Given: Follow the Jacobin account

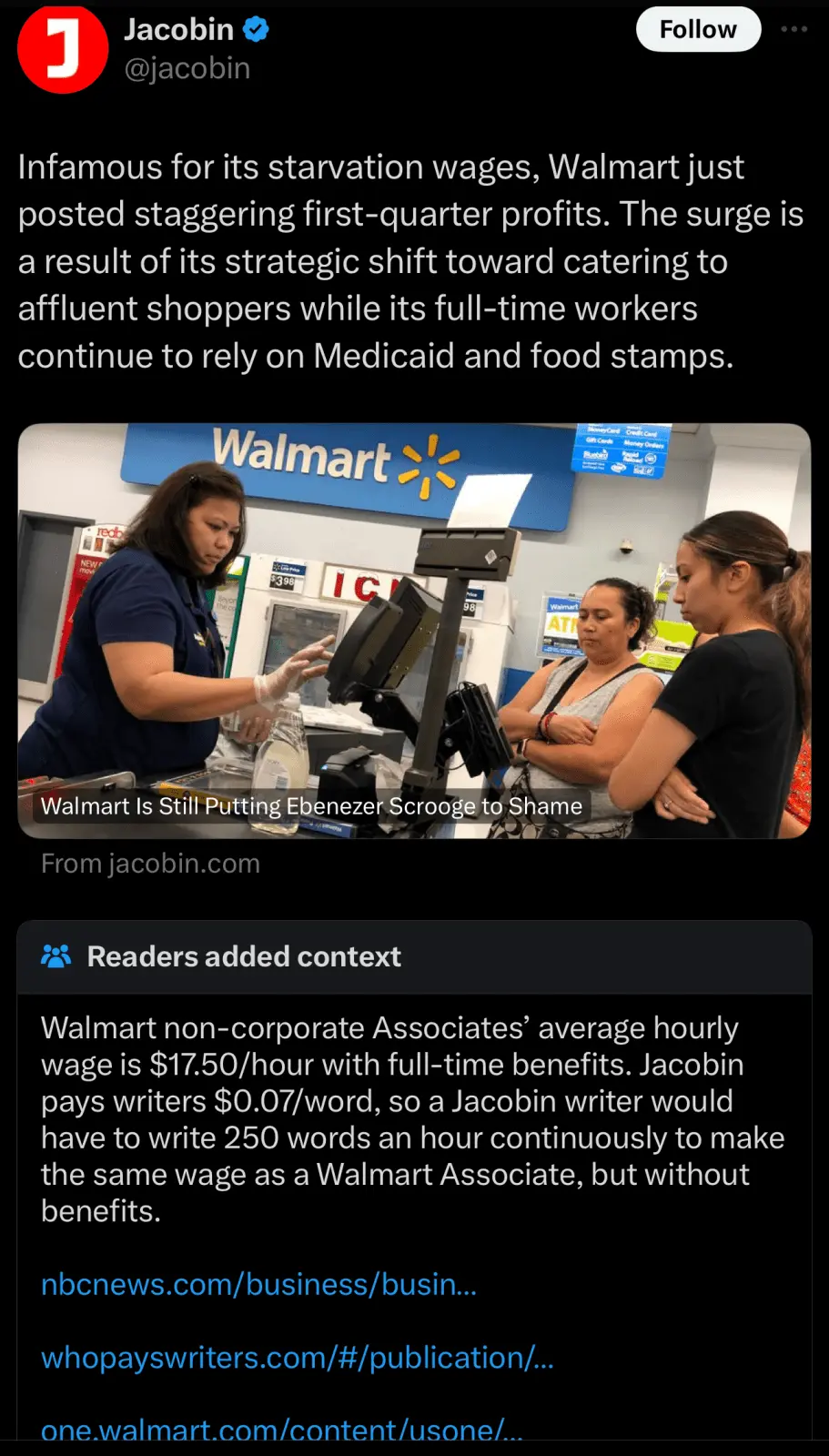Looking at the screenshot, I should (697, 29).
